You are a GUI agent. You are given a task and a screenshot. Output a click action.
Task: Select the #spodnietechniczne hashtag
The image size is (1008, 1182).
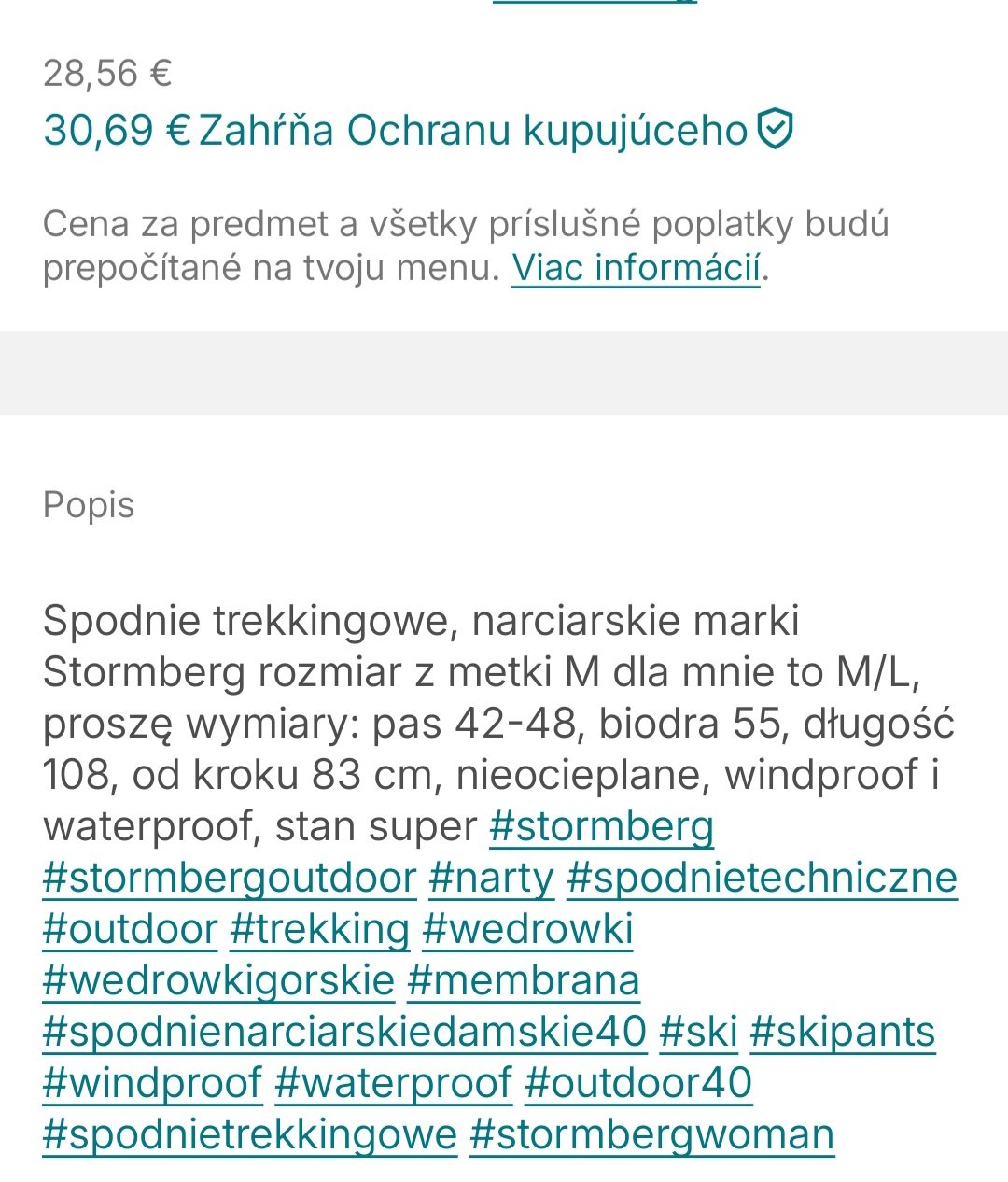click(x=762, y=878)
